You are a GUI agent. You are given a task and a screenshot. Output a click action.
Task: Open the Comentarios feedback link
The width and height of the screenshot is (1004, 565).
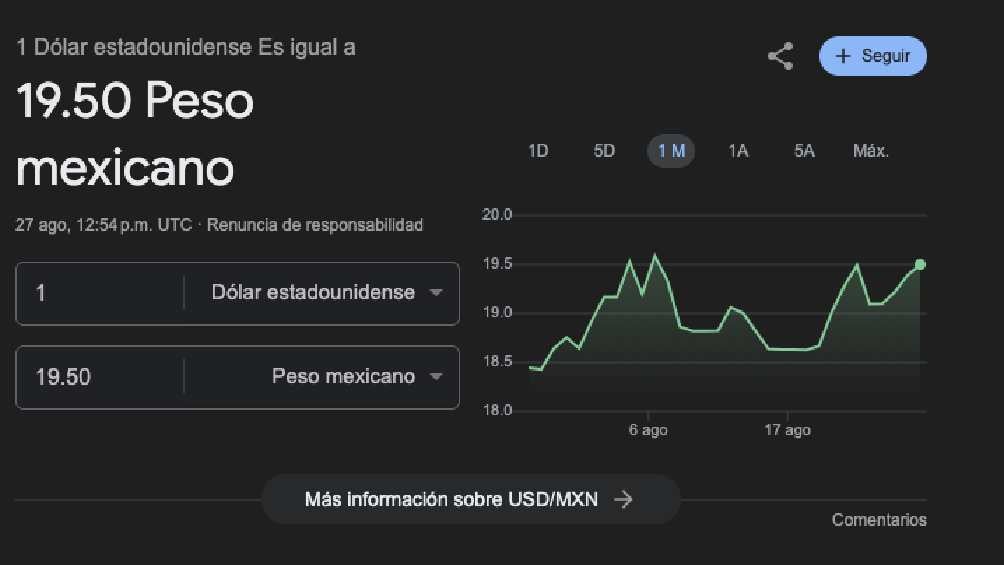pyautogui.click(x=879, y=520)
